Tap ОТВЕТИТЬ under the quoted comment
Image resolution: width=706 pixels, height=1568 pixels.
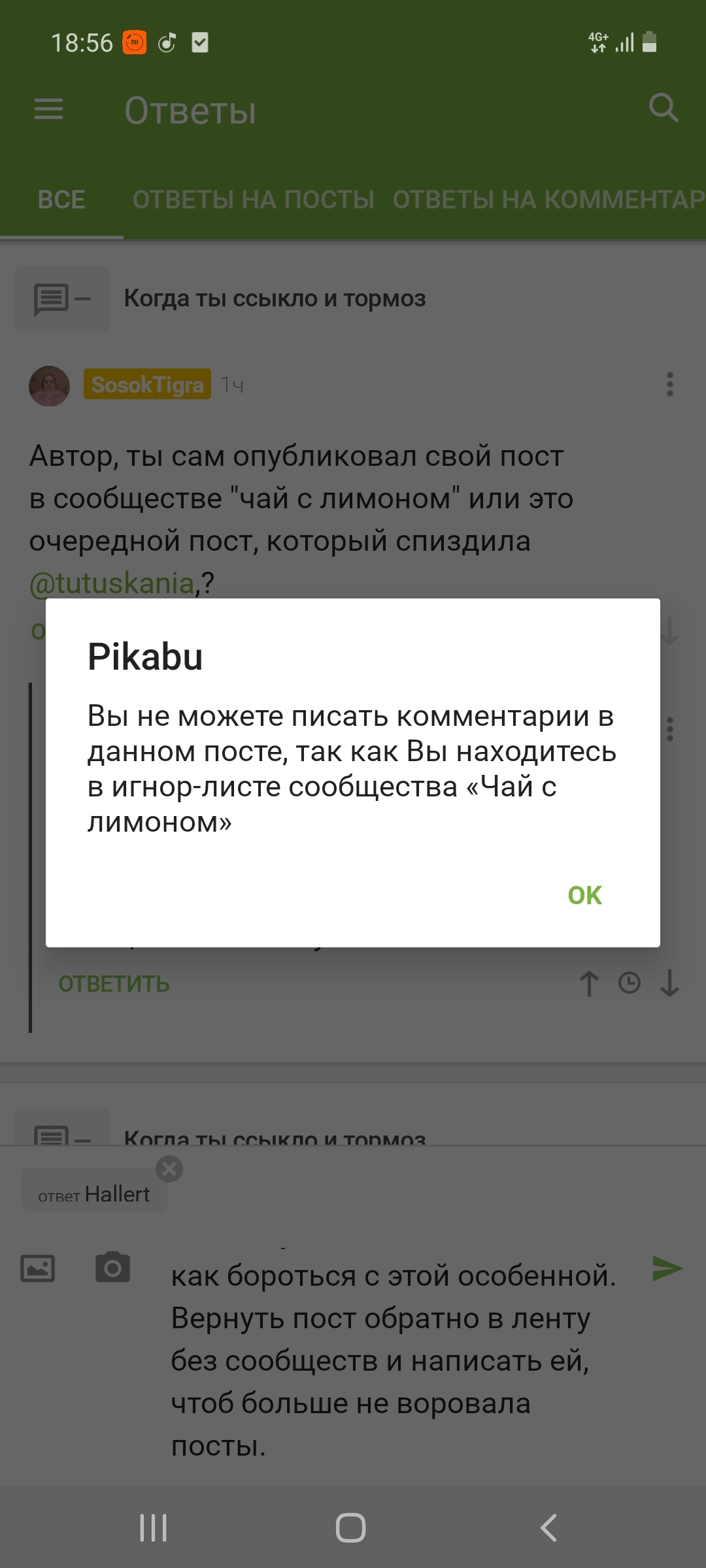[x=114, y=984]
